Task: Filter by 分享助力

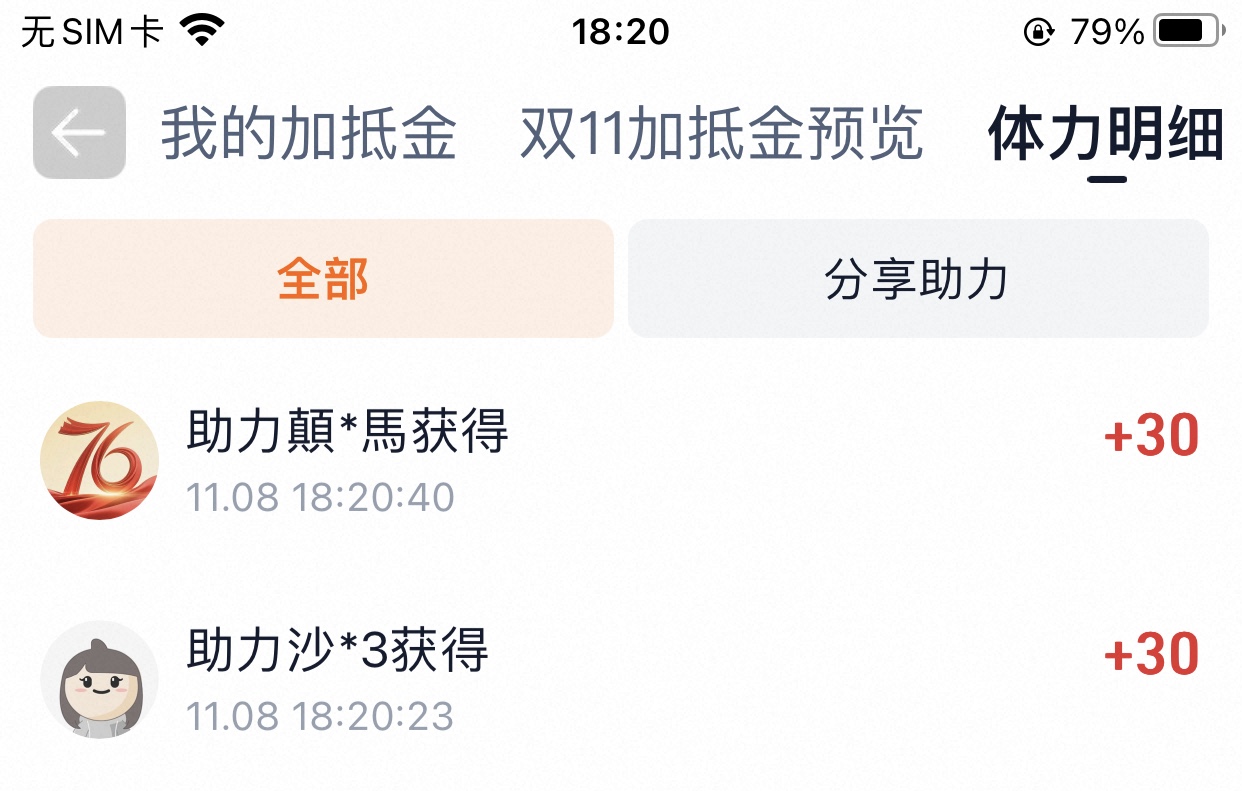Action: tap(917, 279)
